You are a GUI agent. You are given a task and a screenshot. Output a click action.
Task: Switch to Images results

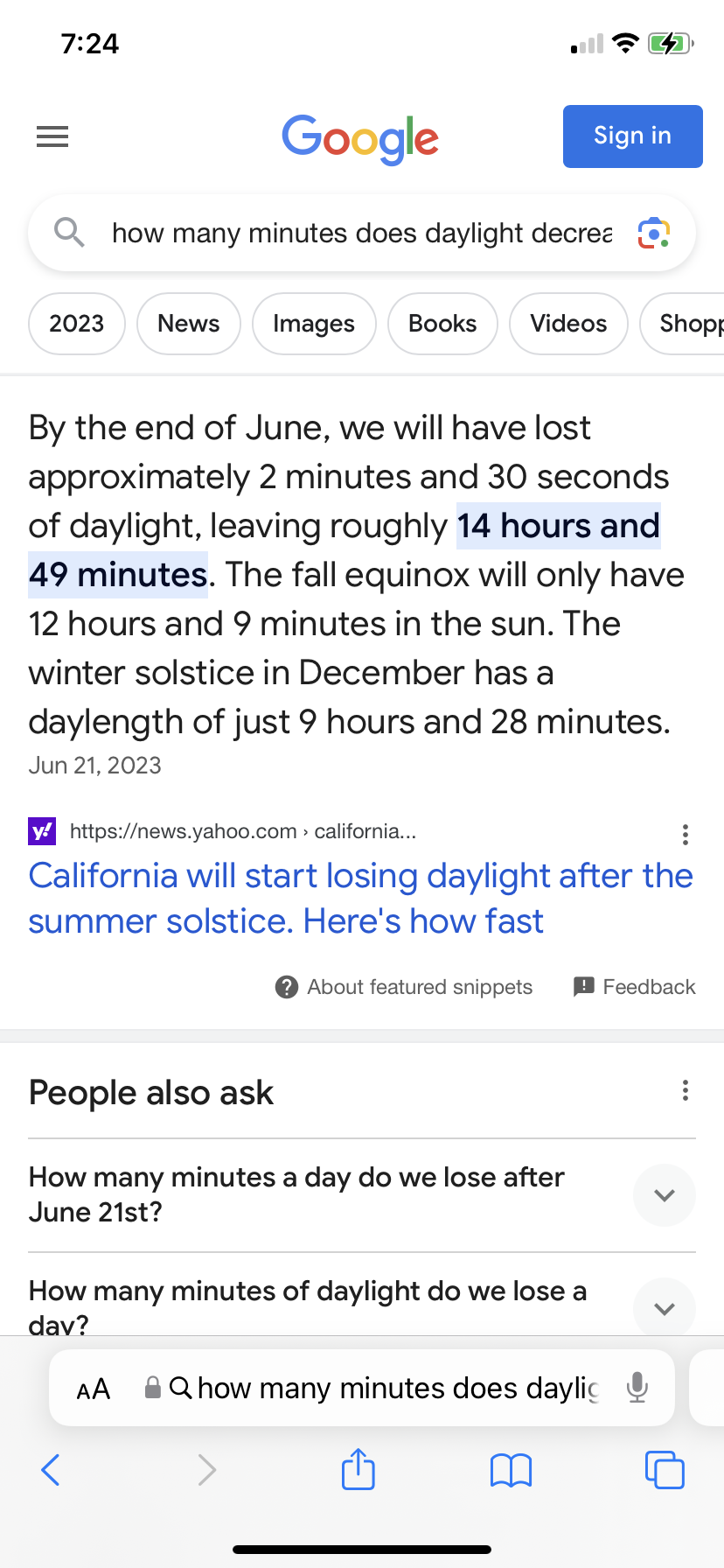click(314, 324)
